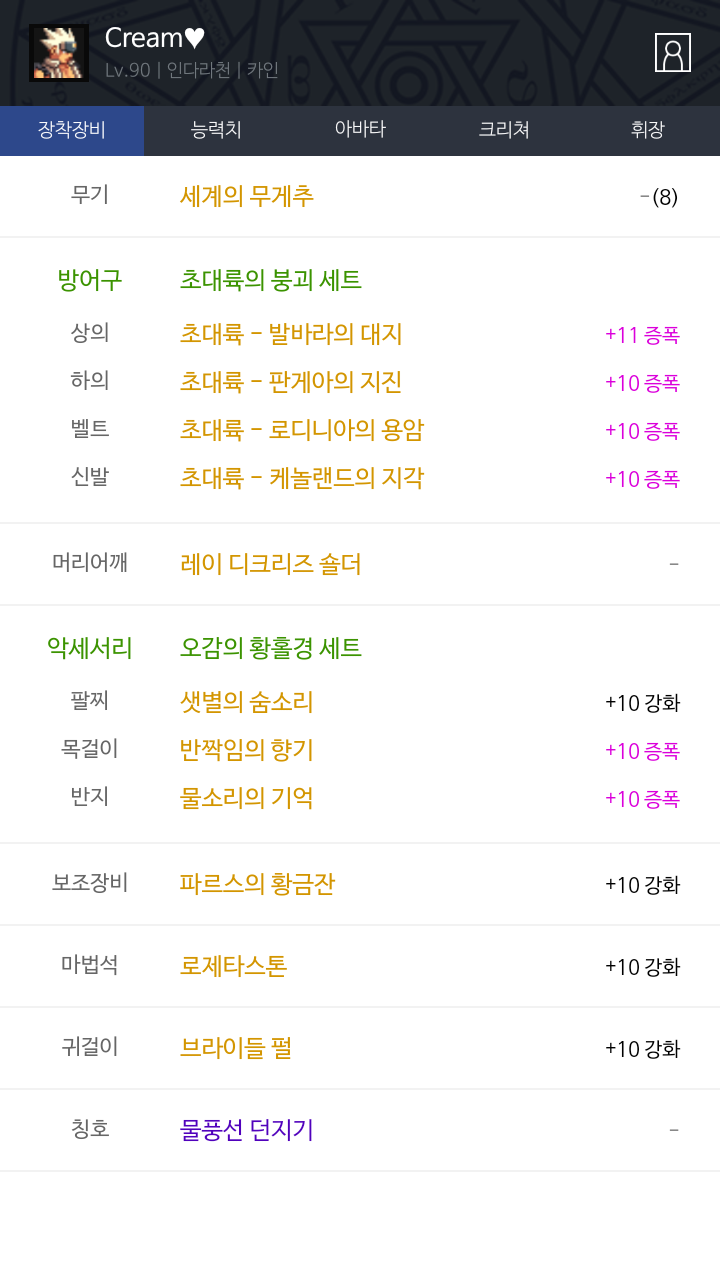Screen dimensions: 720x1280
Task: Open the 크리쳐 tab
Action: point(504,130)
